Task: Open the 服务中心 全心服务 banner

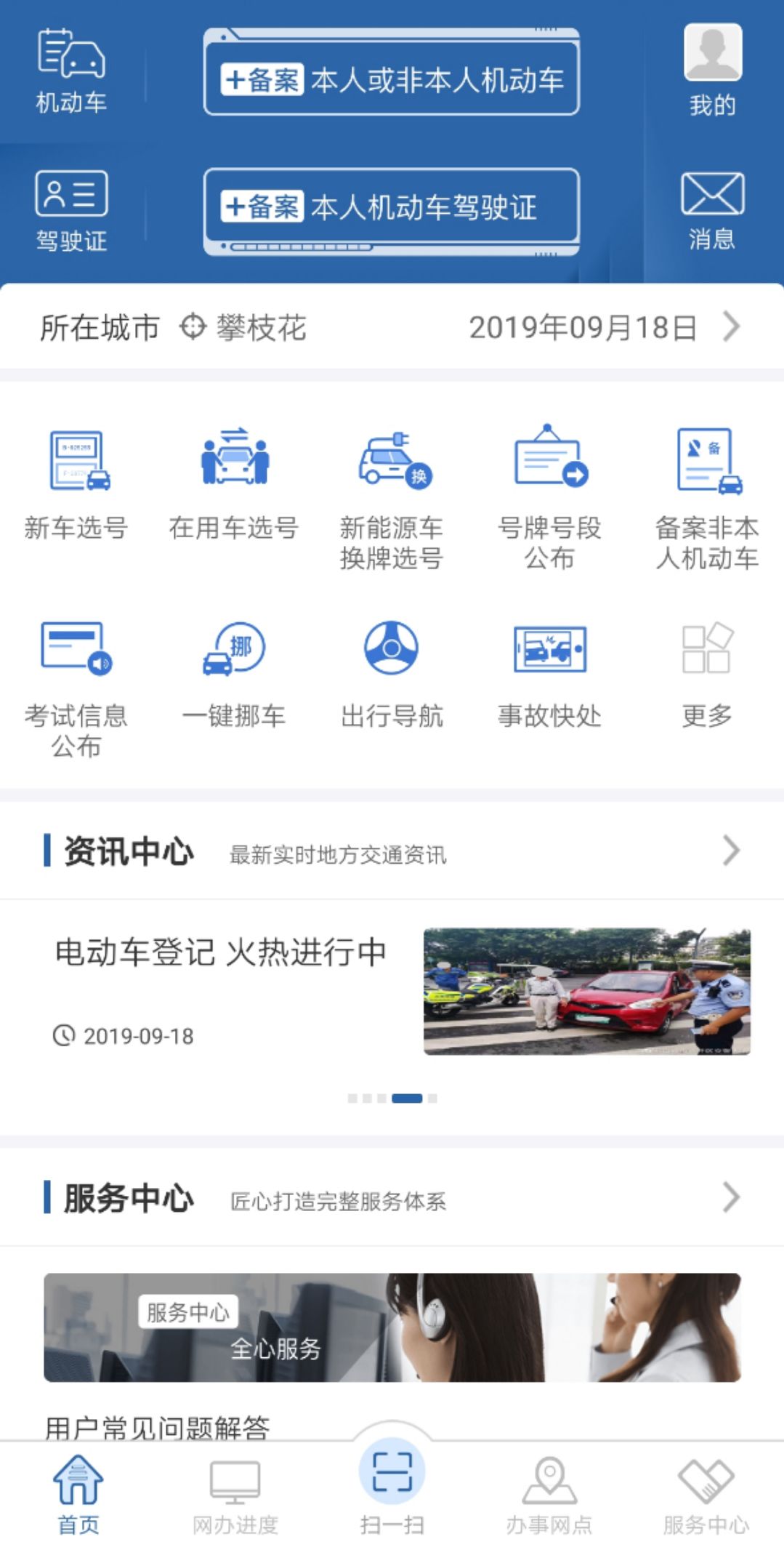Action: click(392, 1327)
